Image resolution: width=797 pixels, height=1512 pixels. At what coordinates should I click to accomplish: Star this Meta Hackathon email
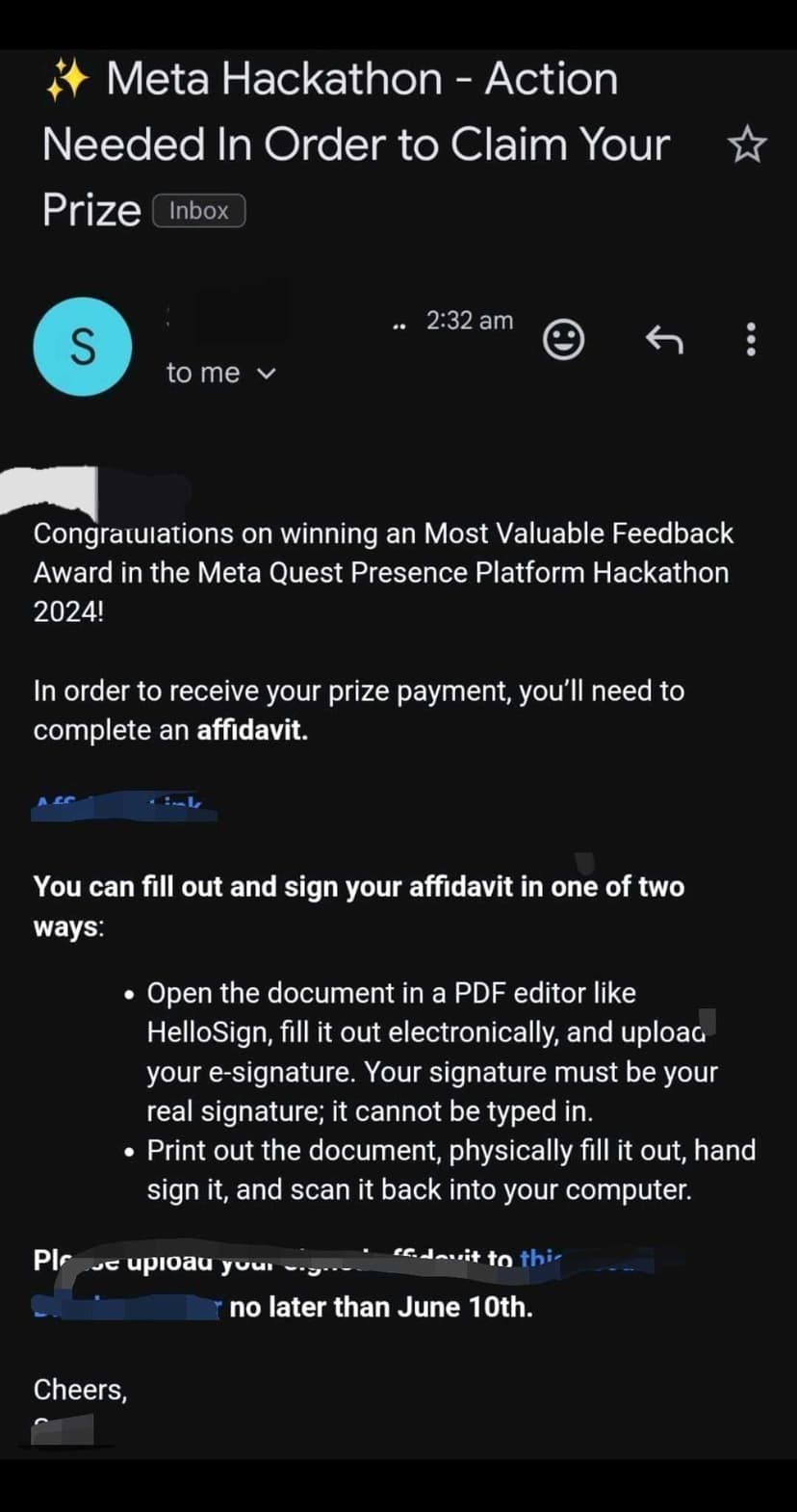746,145
